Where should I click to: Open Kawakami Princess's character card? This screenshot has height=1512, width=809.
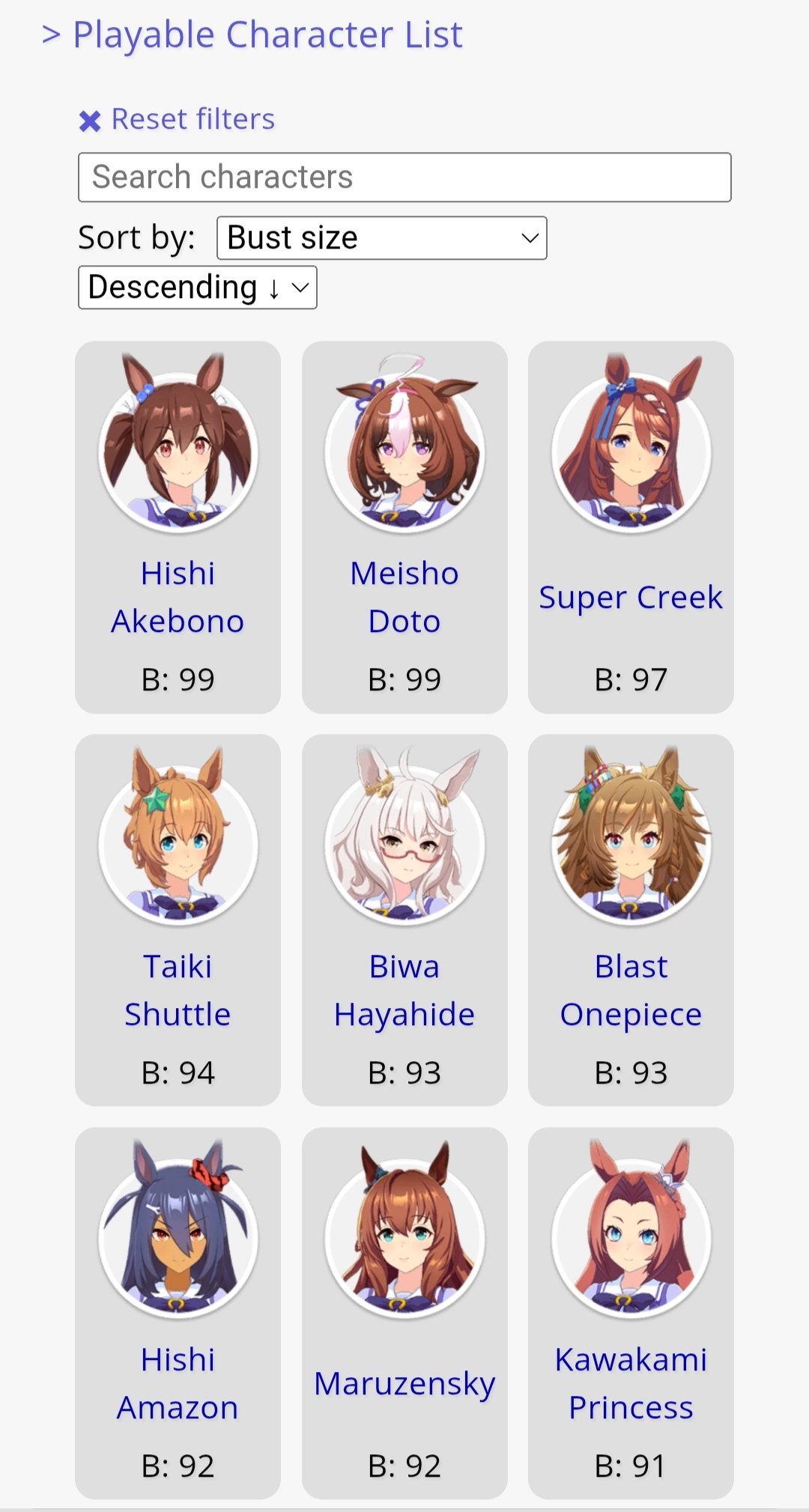tap(631, 1314)
